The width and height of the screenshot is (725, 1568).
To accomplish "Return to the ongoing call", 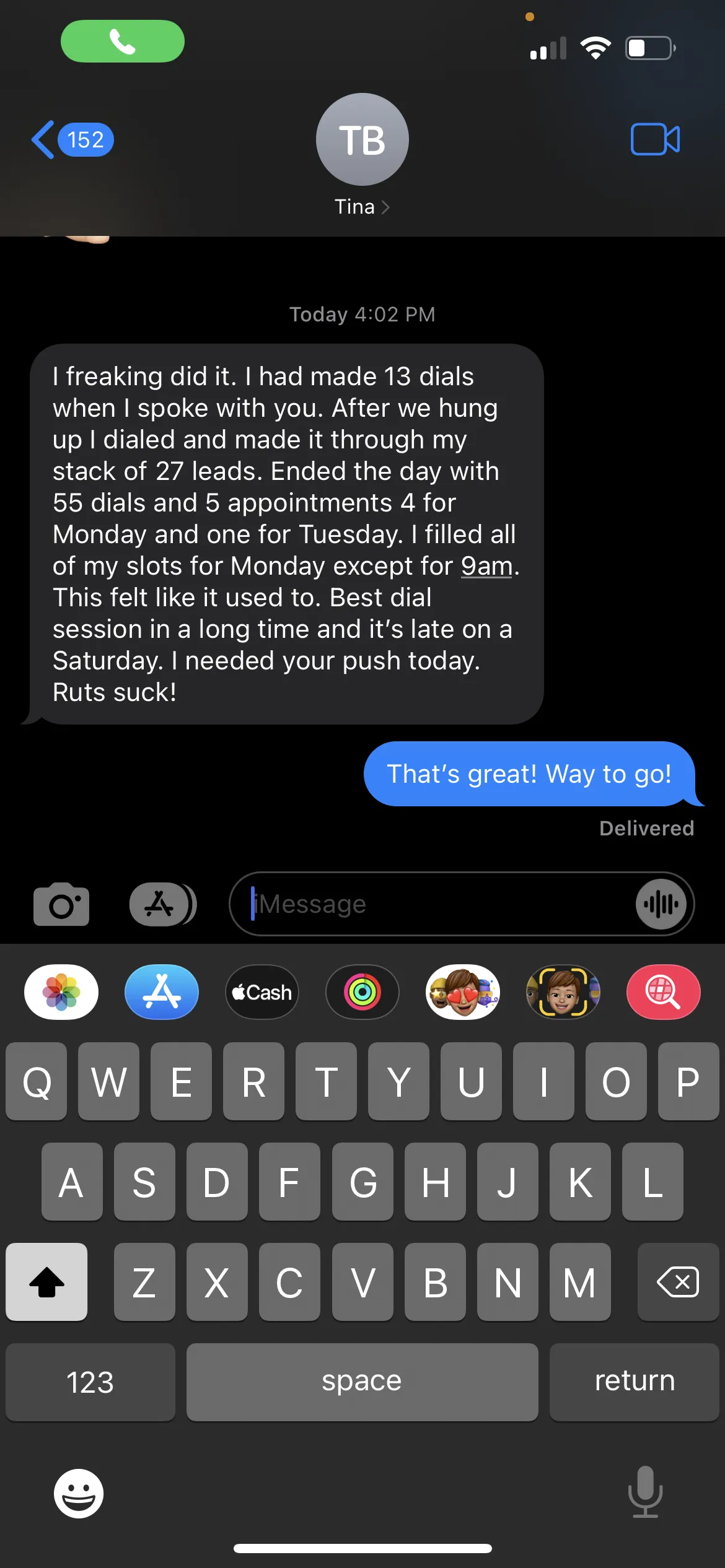I will click(123, 41).
